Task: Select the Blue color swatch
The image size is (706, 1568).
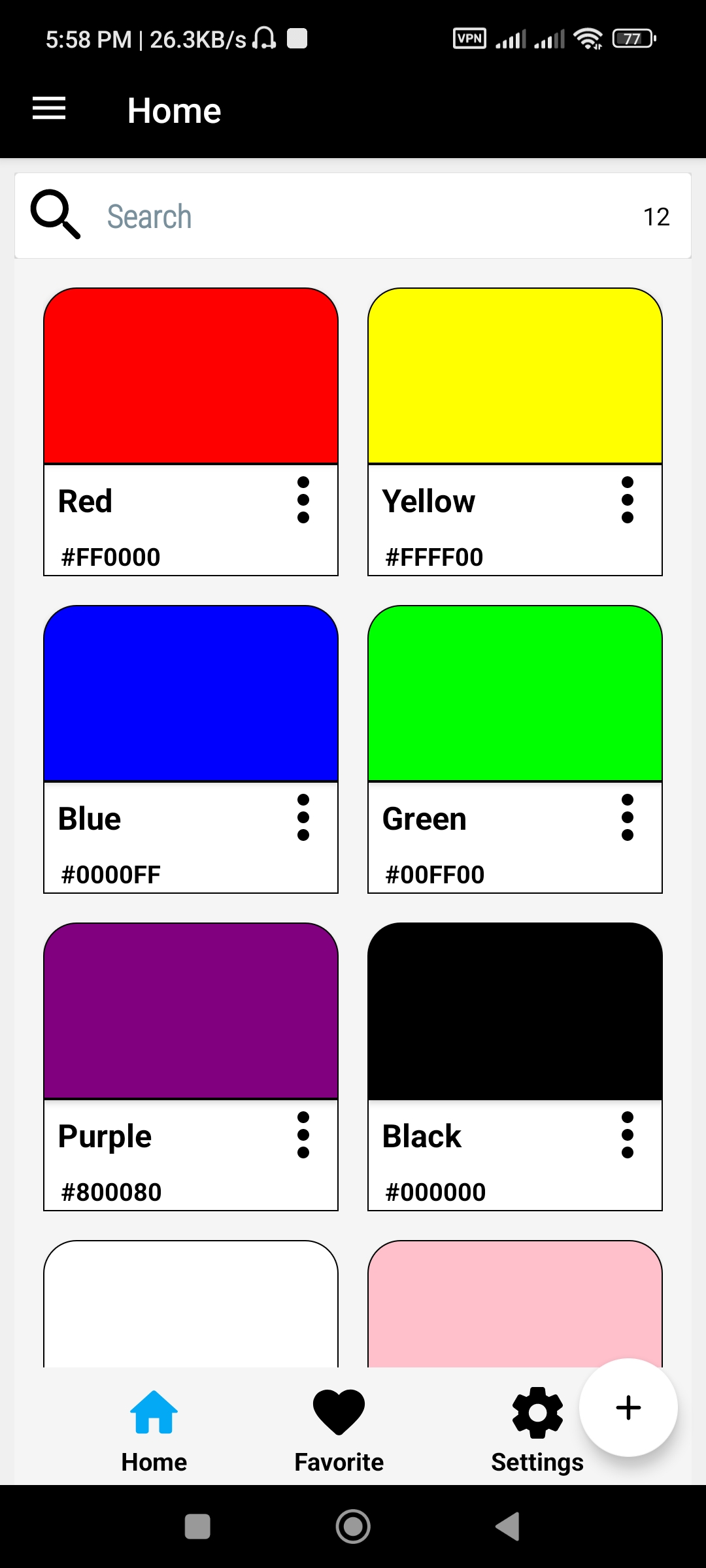Action: tap(191, 693)
